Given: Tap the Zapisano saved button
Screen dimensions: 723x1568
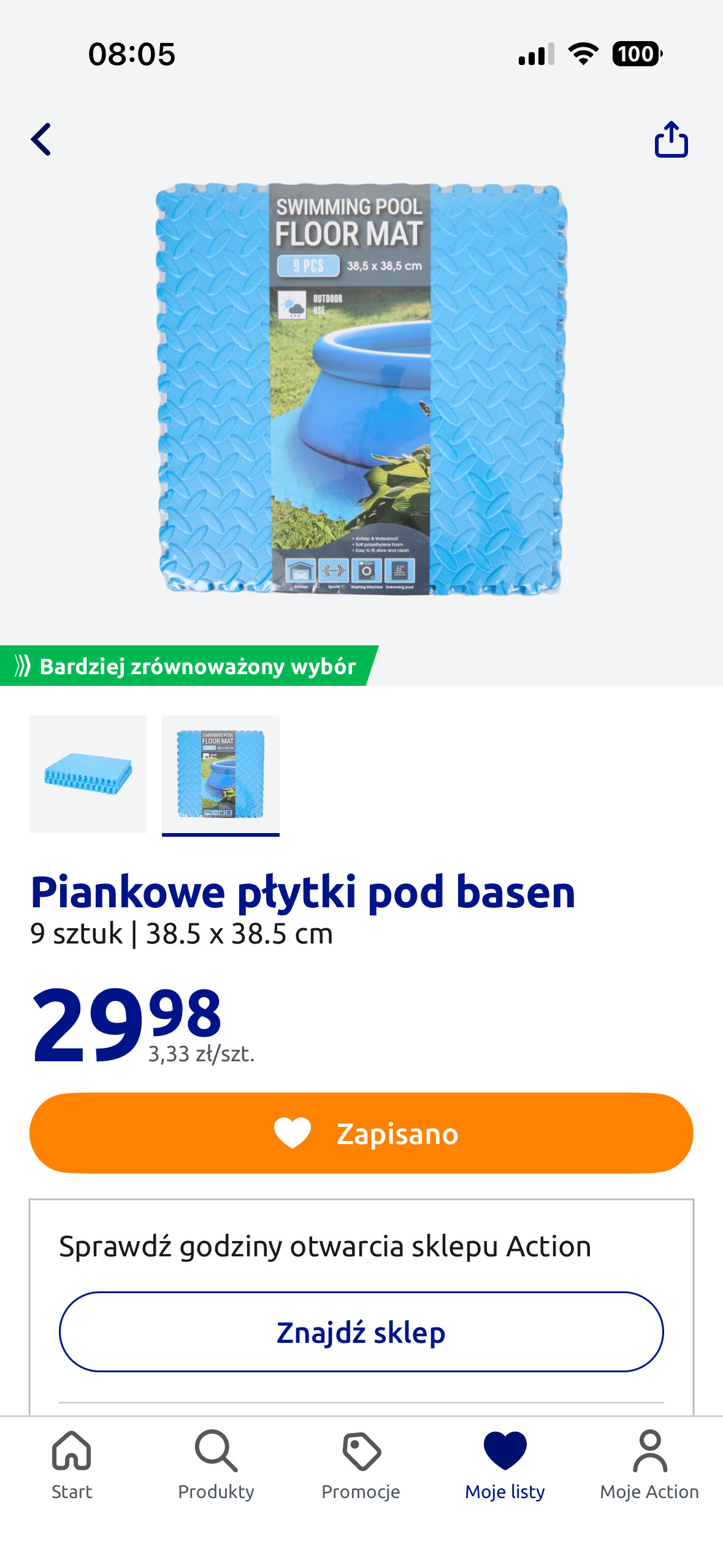Looking at the screenshot, I should pyautogui.click(x=361, y=1132).
